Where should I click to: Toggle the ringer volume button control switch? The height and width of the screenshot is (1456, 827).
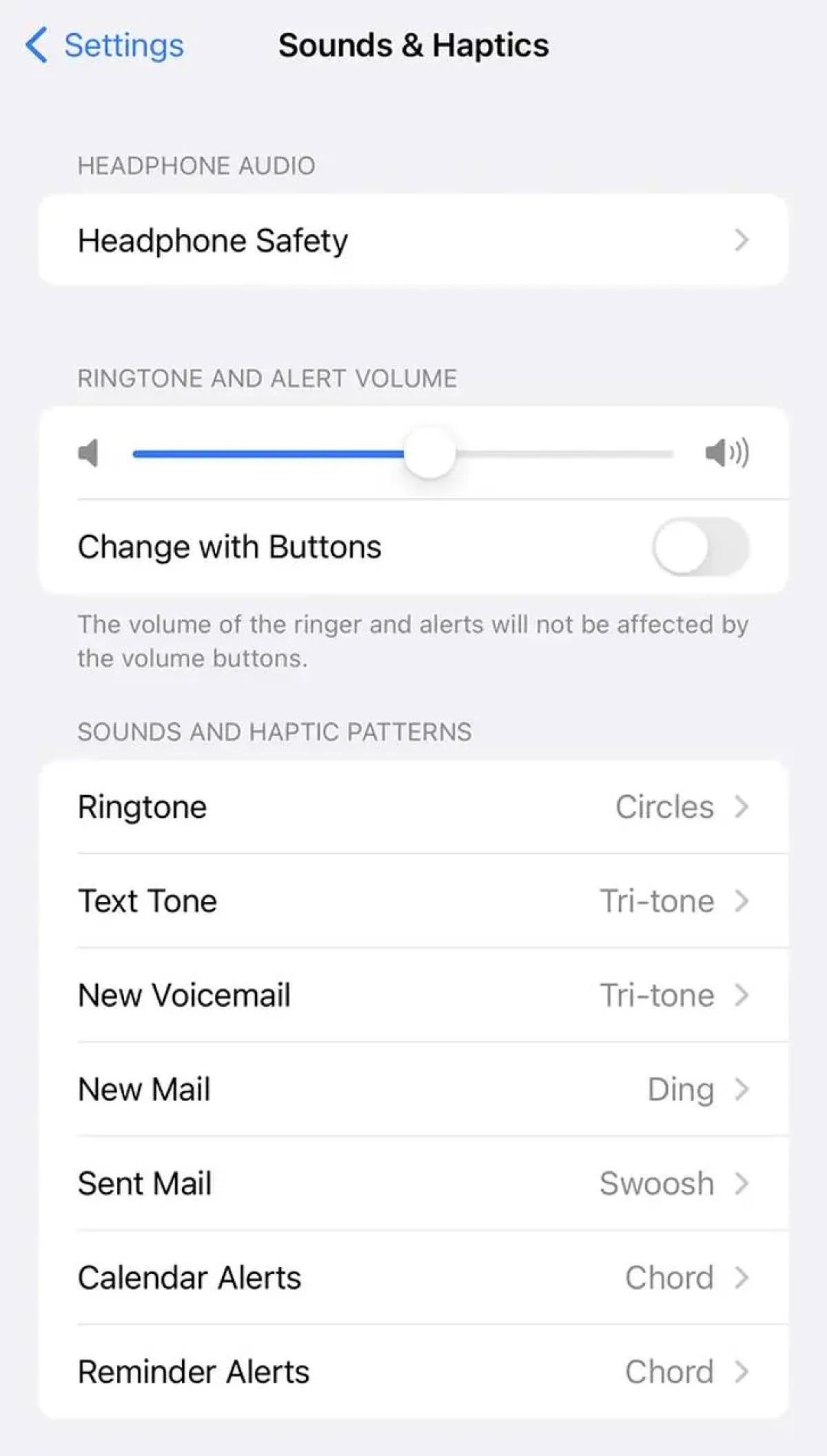[x=703, y=546]
